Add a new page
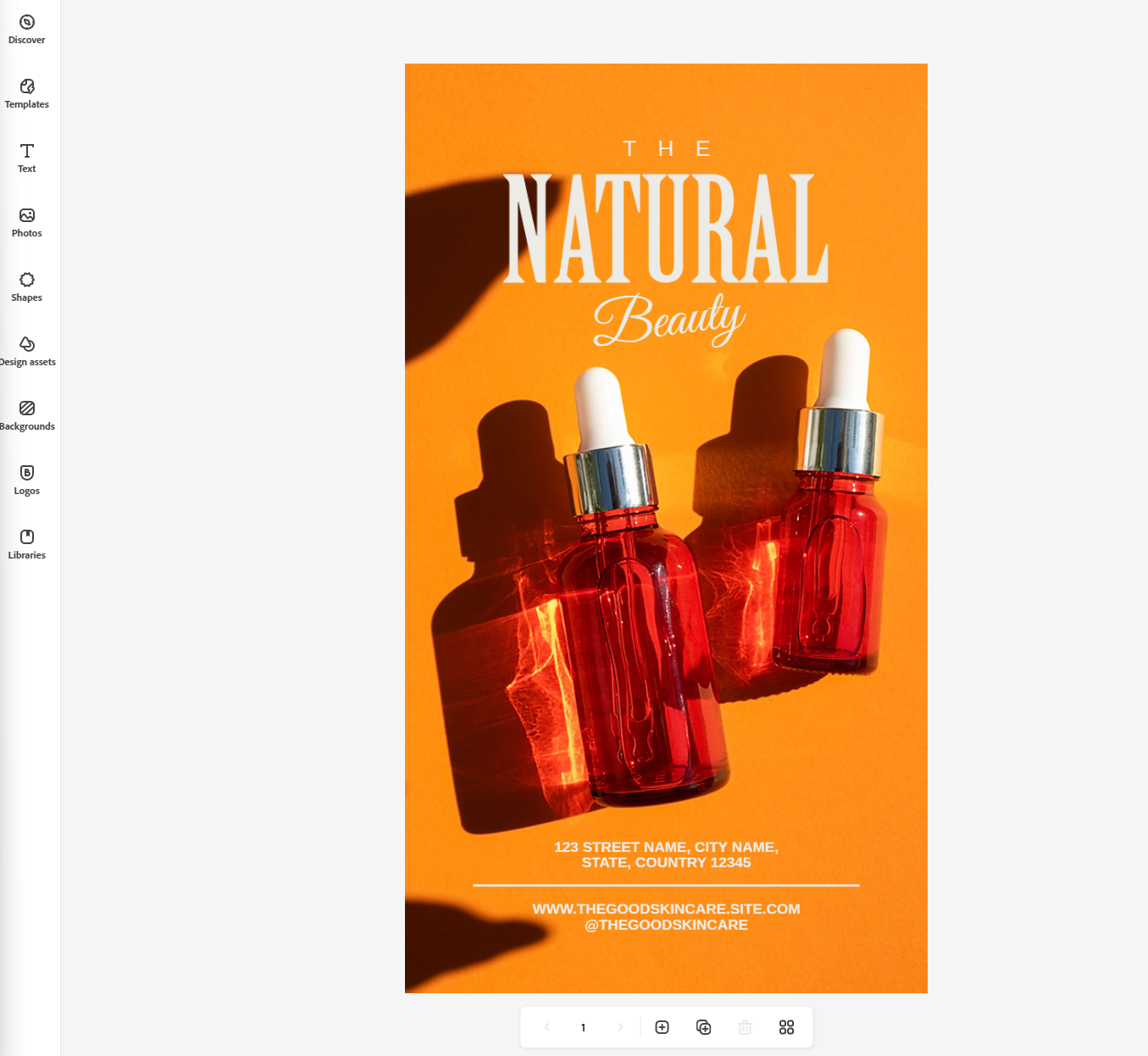This screenshot has height=1056, width=1148. 663,1027
